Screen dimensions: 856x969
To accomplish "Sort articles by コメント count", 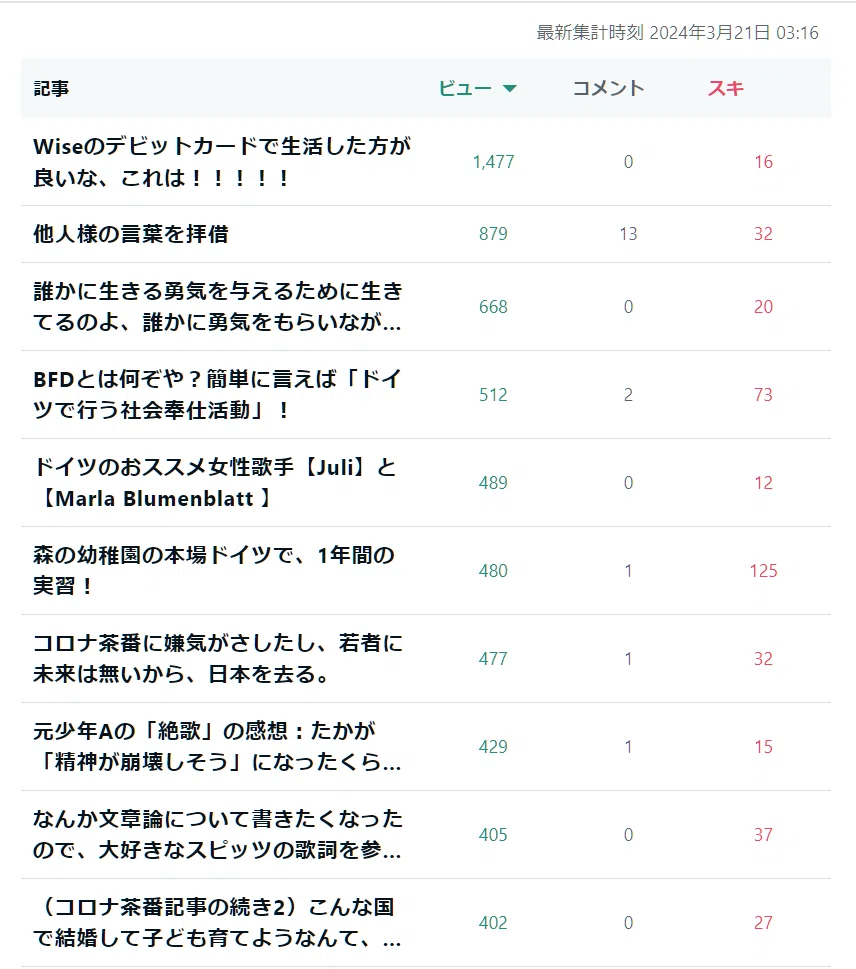I will (608, 88).
